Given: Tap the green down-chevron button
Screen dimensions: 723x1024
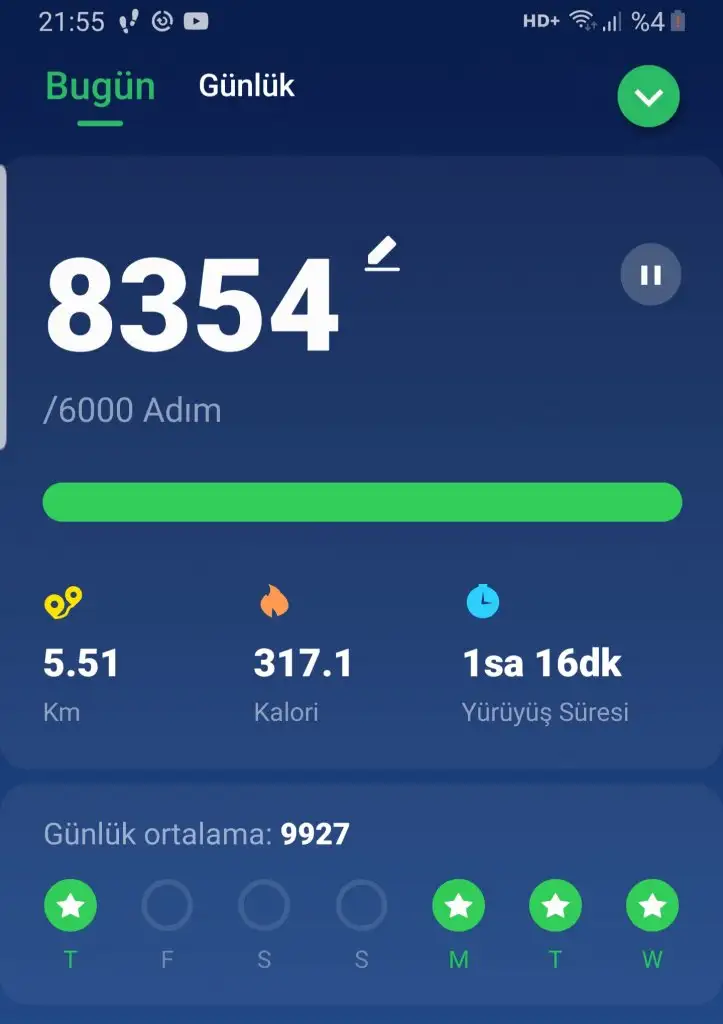Looking at the screenshot, I should point(648,97).
